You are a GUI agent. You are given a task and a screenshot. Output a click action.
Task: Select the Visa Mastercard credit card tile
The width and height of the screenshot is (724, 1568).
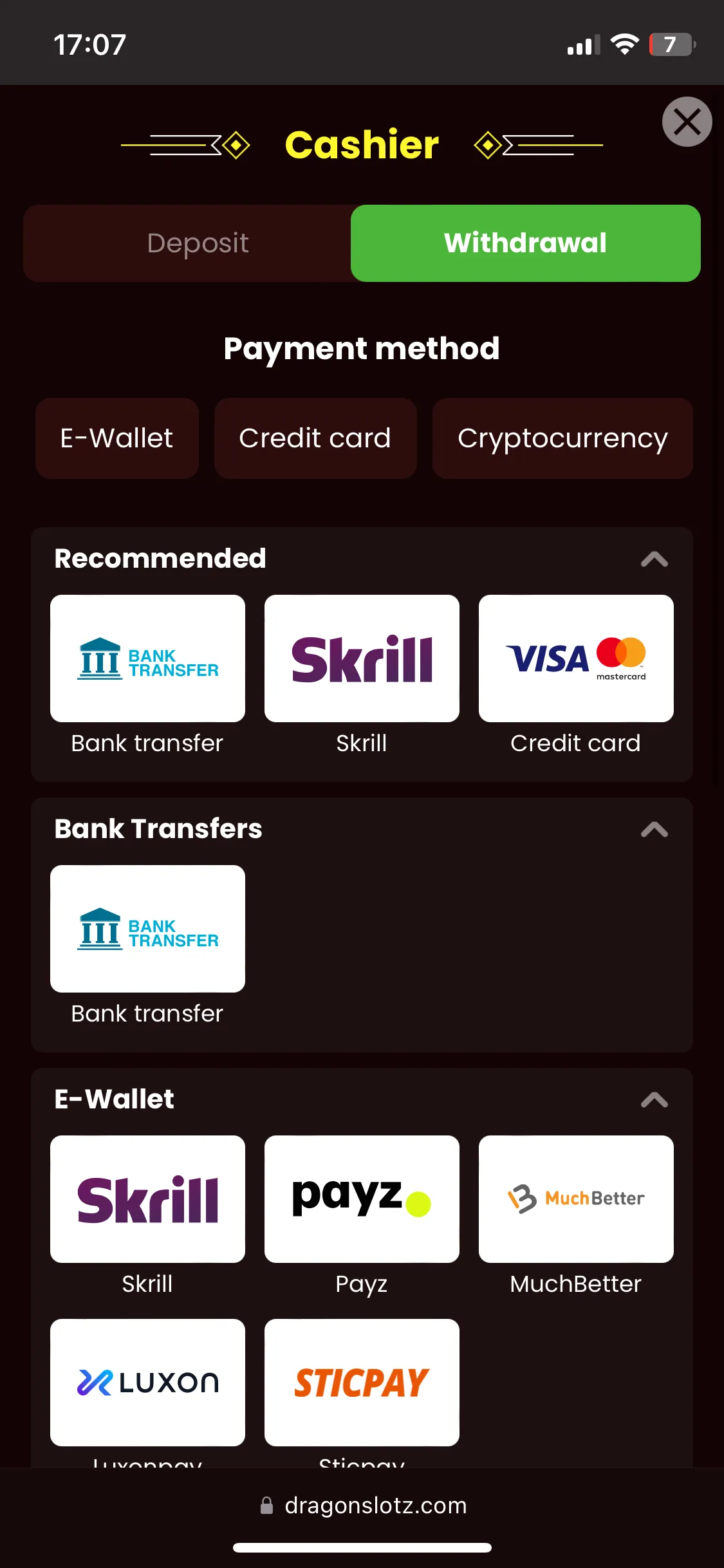point(576,658)
